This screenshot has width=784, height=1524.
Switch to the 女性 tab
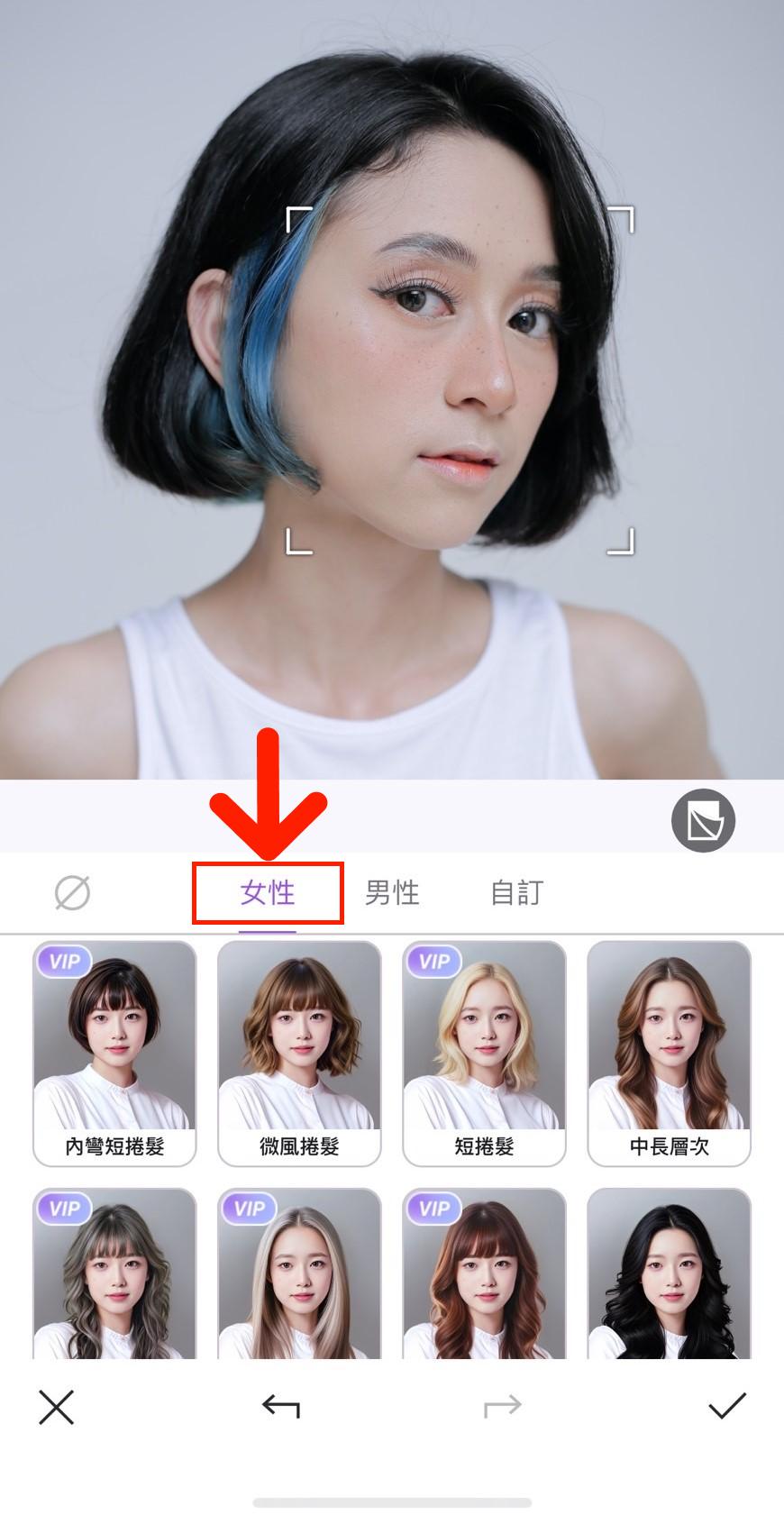(x=268, y=893)
